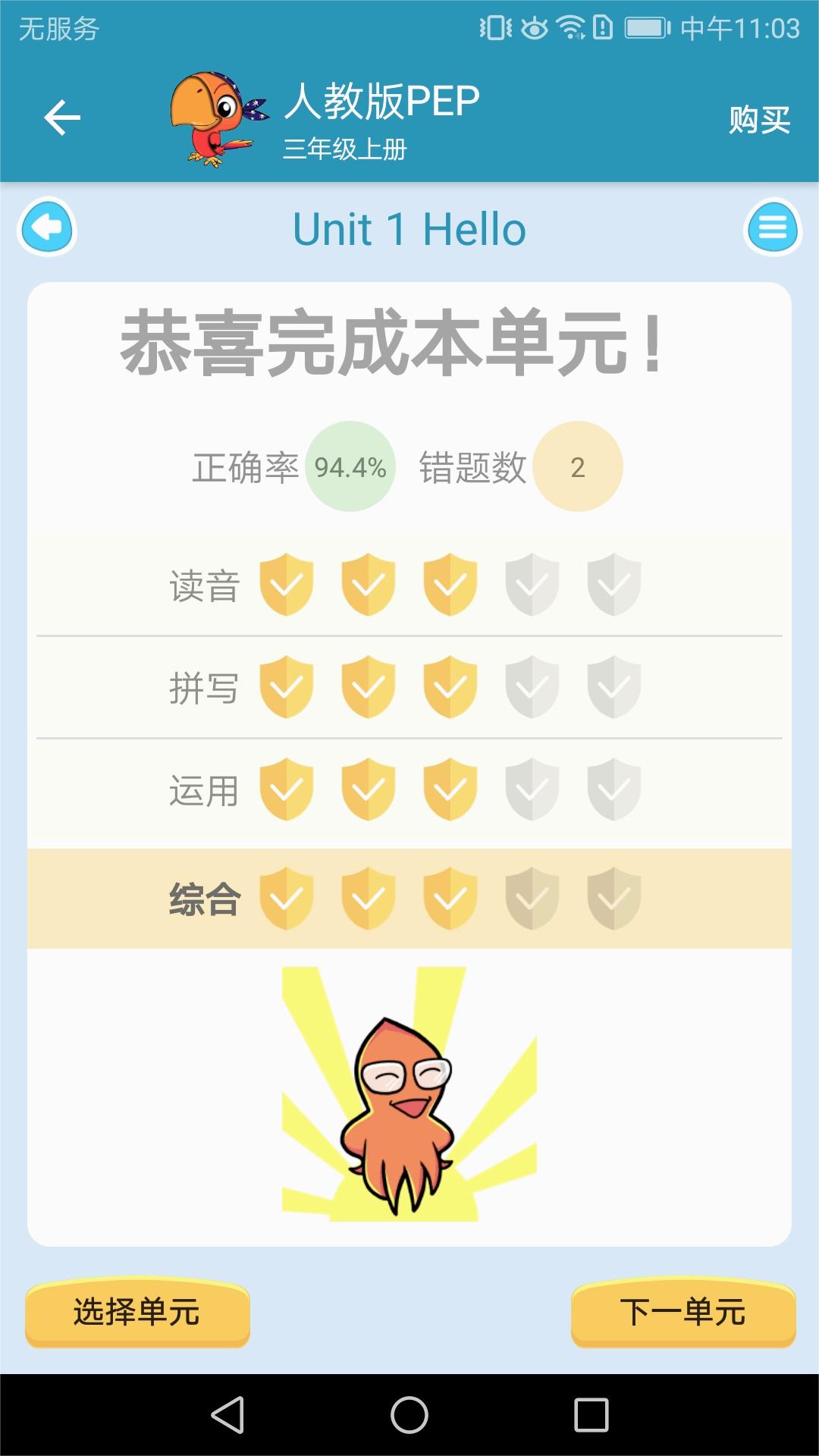Click the parrot mascot icon in the header
819x1456 pixels.
(x=212, y=115)
